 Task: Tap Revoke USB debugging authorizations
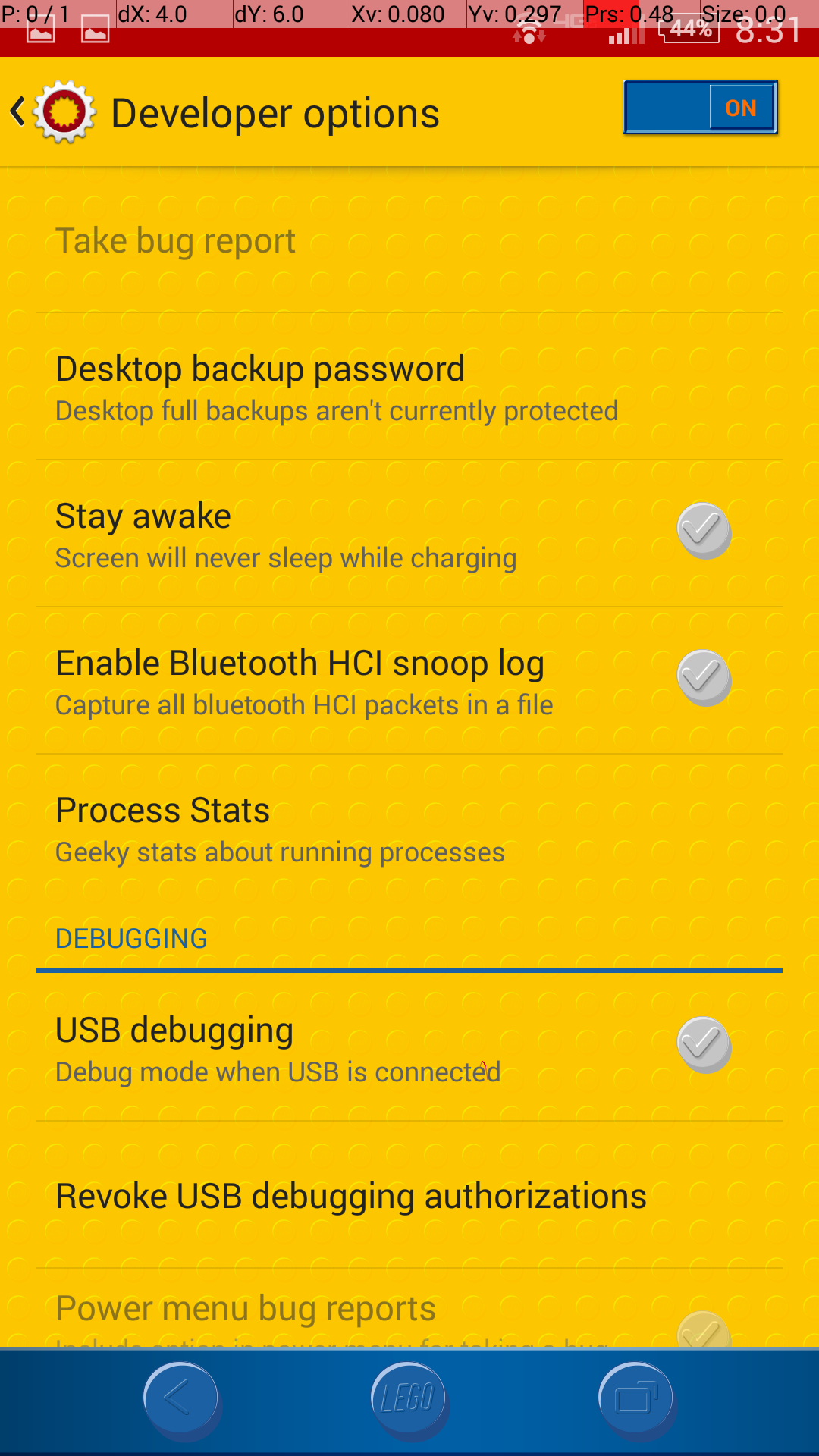click(x=350, y=1196)
